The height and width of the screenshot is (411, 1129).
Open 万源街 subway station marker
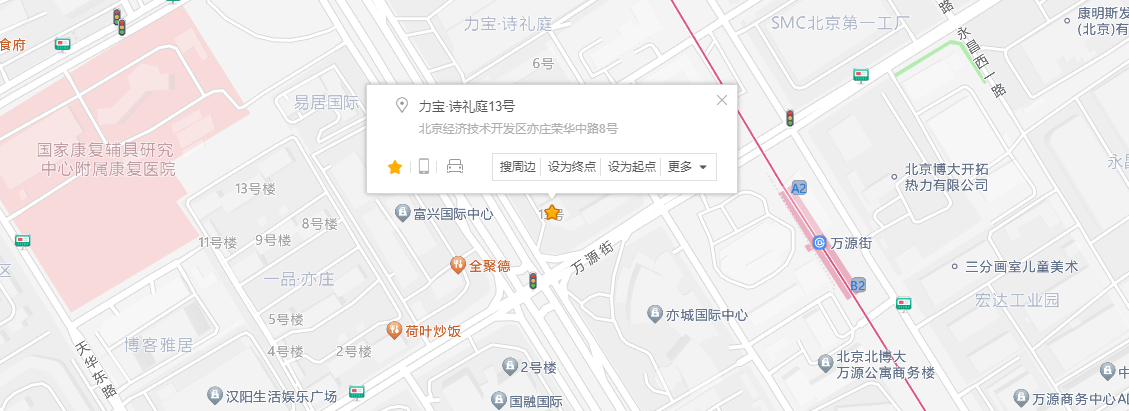(x=819, y=242)
